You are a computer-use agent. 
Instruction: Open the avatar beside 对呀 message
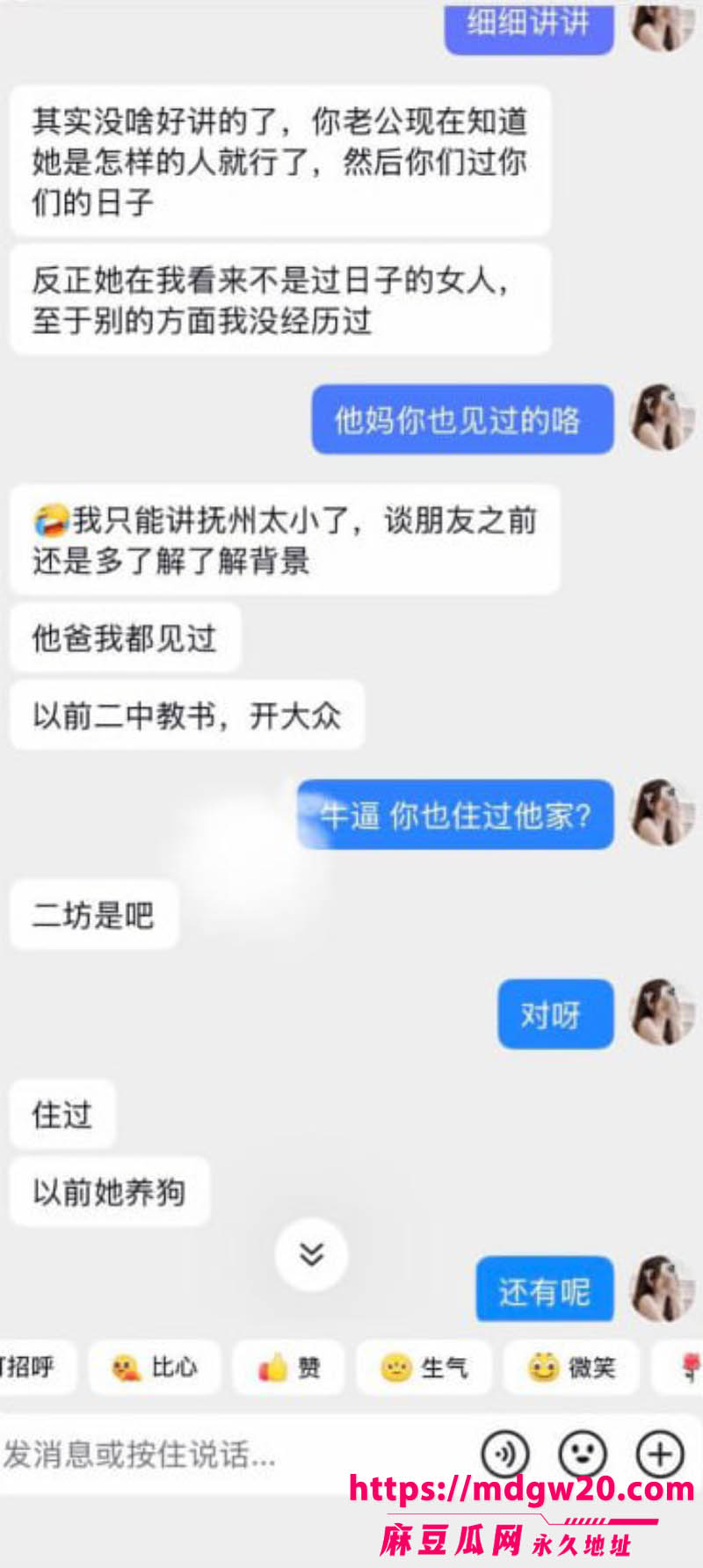click(663, 1012)
